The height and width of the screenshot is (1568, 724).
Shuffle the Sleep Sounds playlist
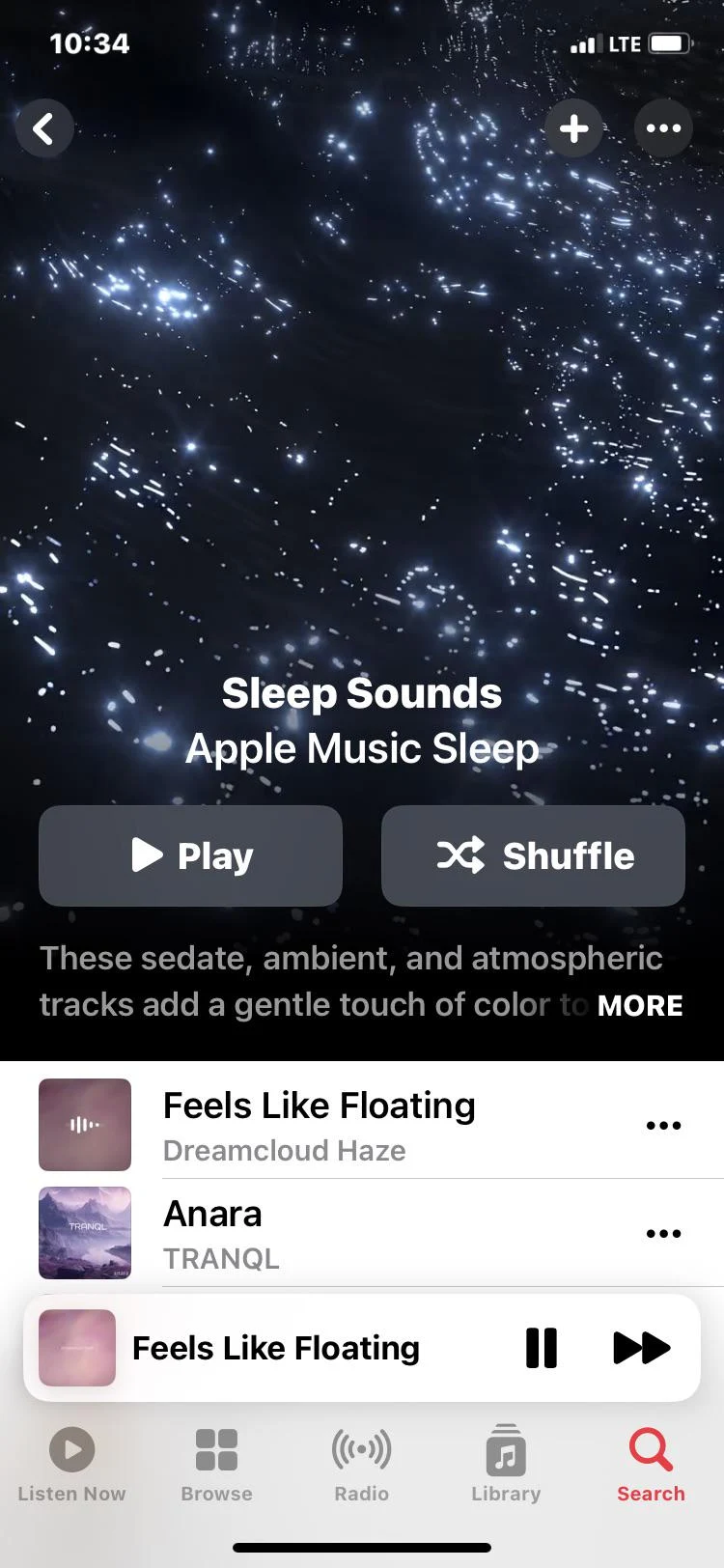pos(533,855)
